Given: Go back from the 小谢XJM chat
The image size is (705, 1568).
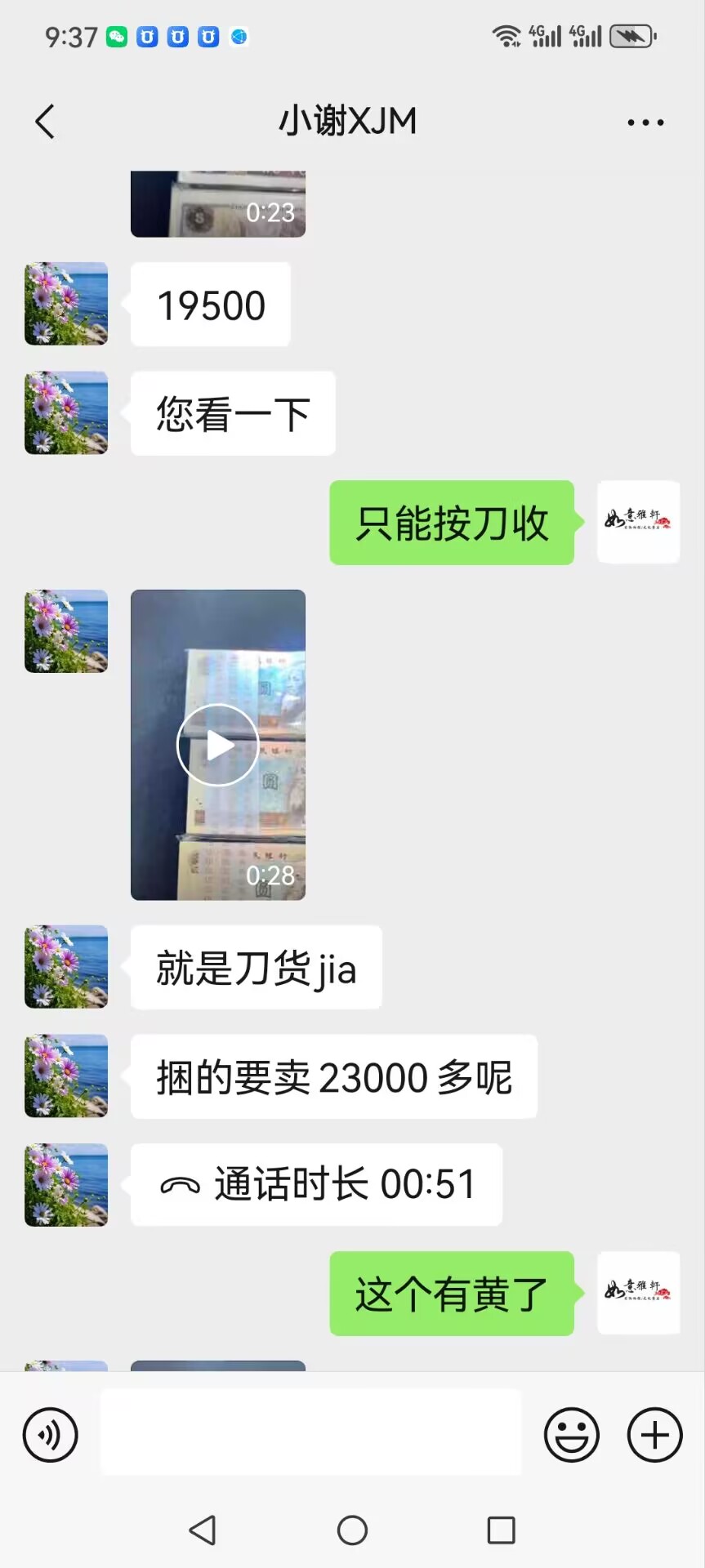Looking at the screenshot, I should coord(45,122).
